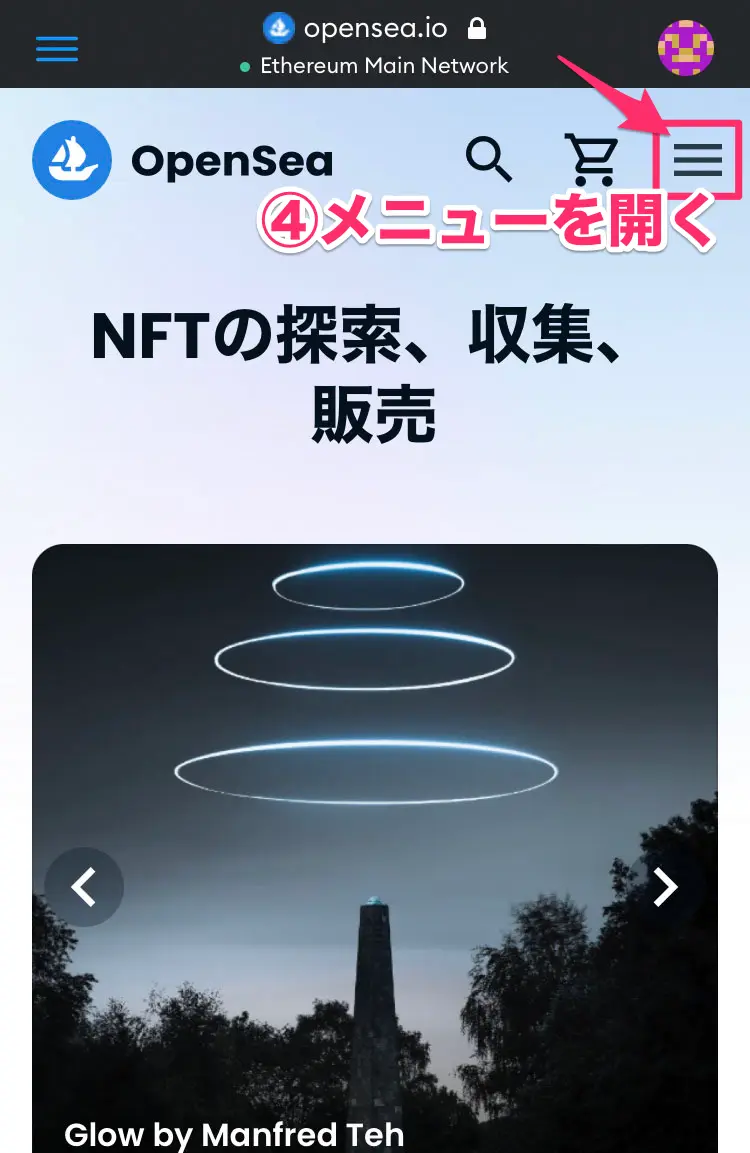The height and width of the screenshot is (1153, 750).
Task: Open the wallet account avatar
Action: pos(686,47)
